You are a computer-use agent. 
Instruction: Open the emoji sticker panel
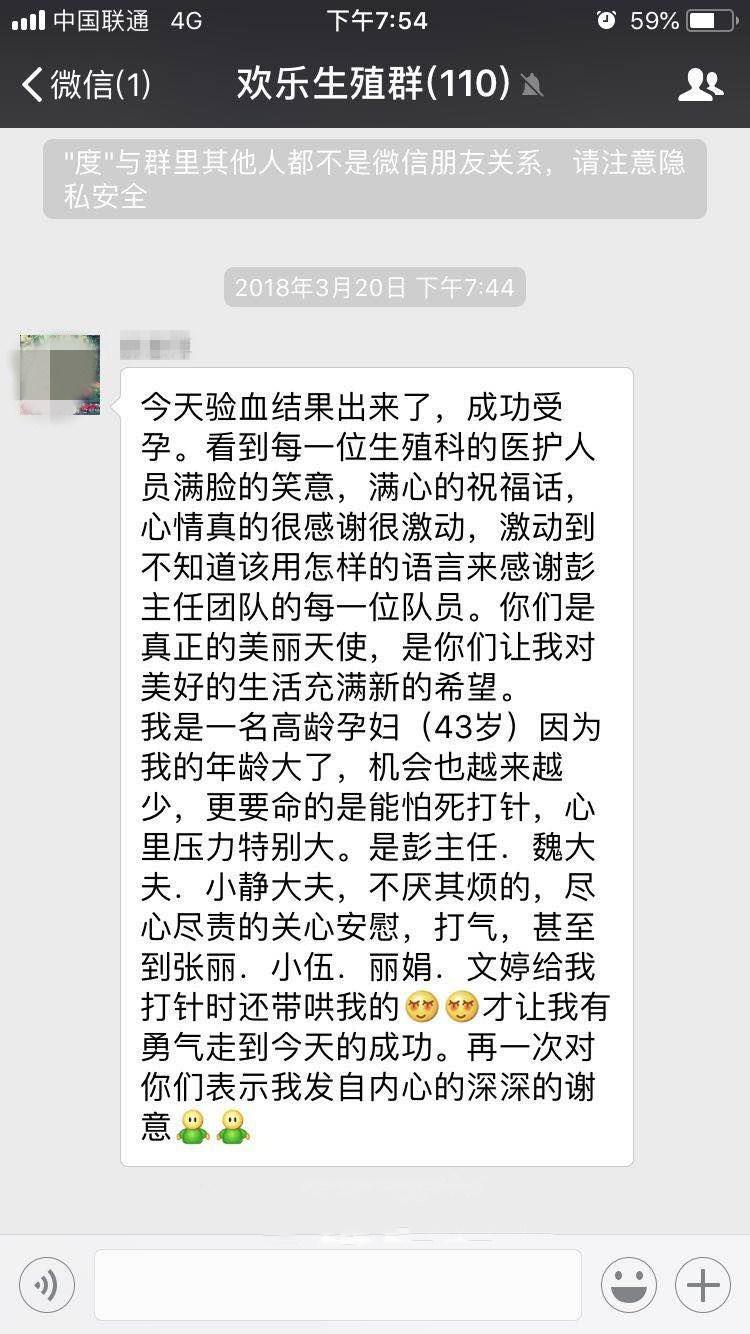[629, 1285]
